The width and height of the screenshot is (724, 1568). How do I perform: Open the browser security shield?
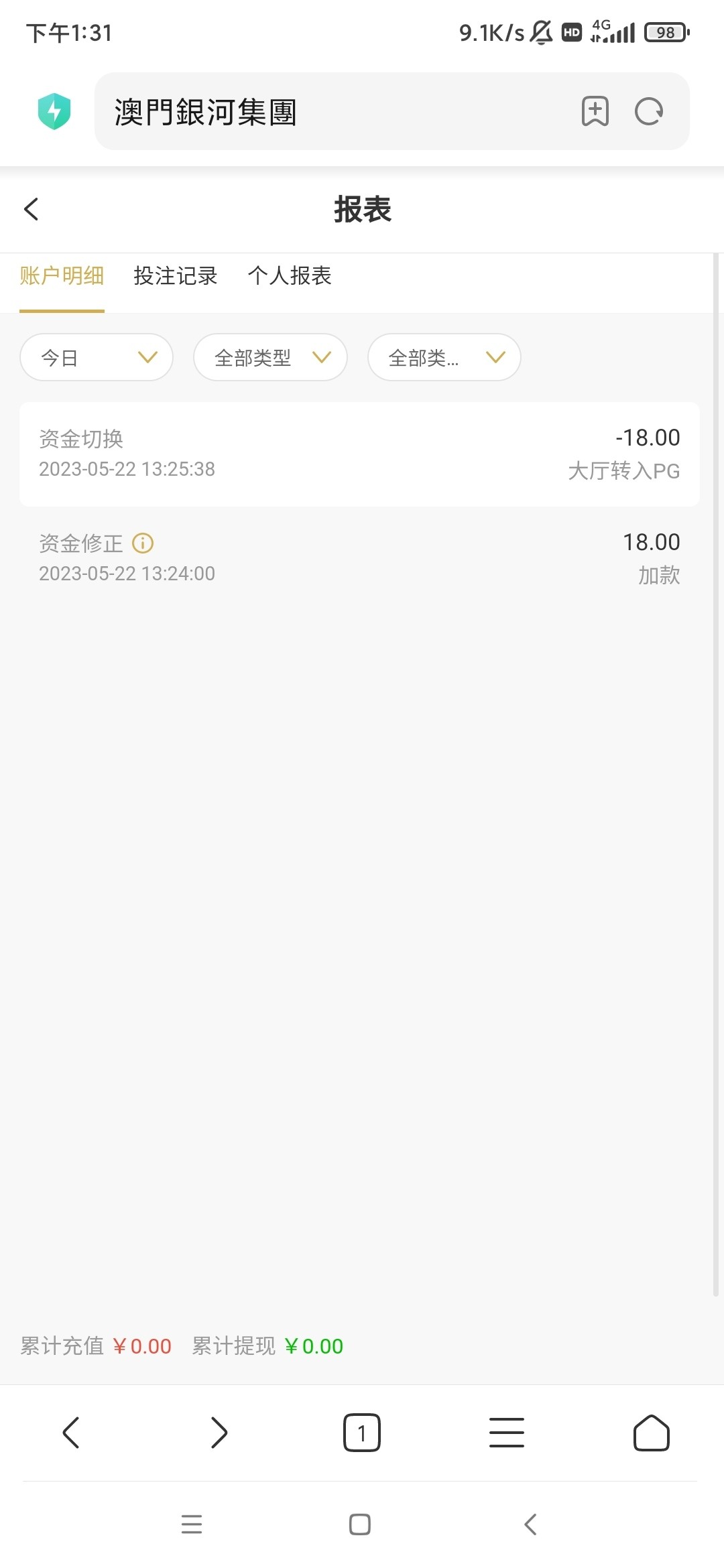click(54, 111)
